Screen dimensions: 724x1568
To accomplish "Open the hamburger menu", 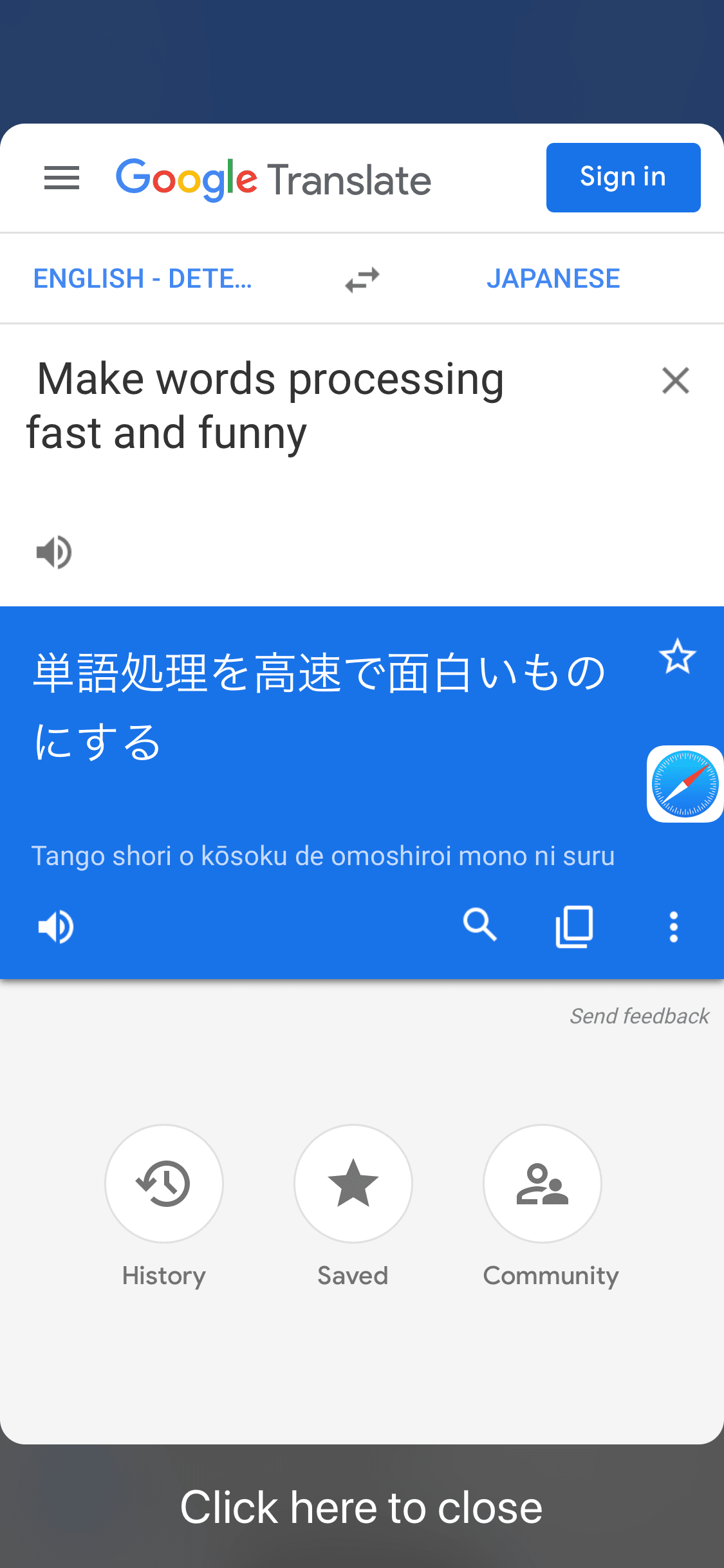I will 62,178.
